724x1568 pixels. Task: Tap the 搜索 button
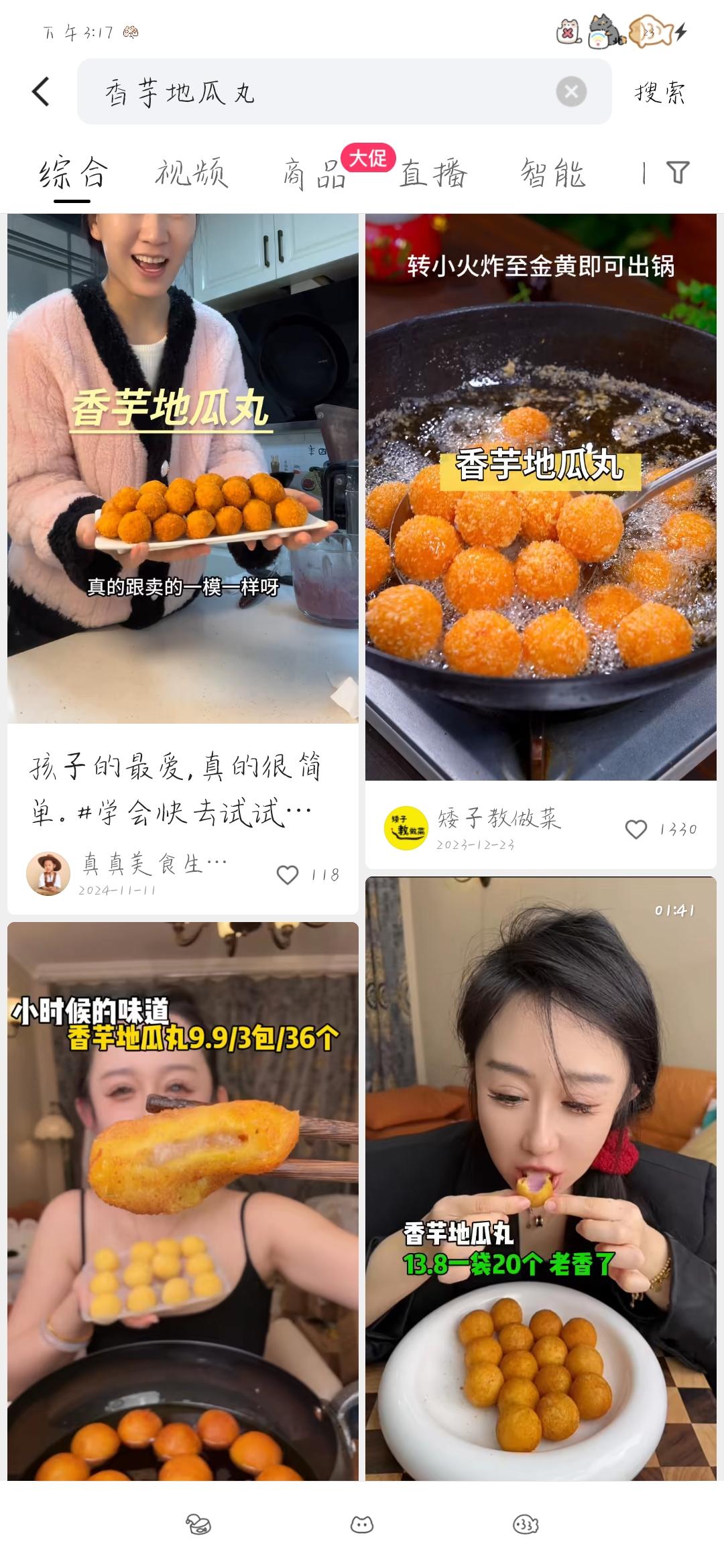[x=660, y=92]
